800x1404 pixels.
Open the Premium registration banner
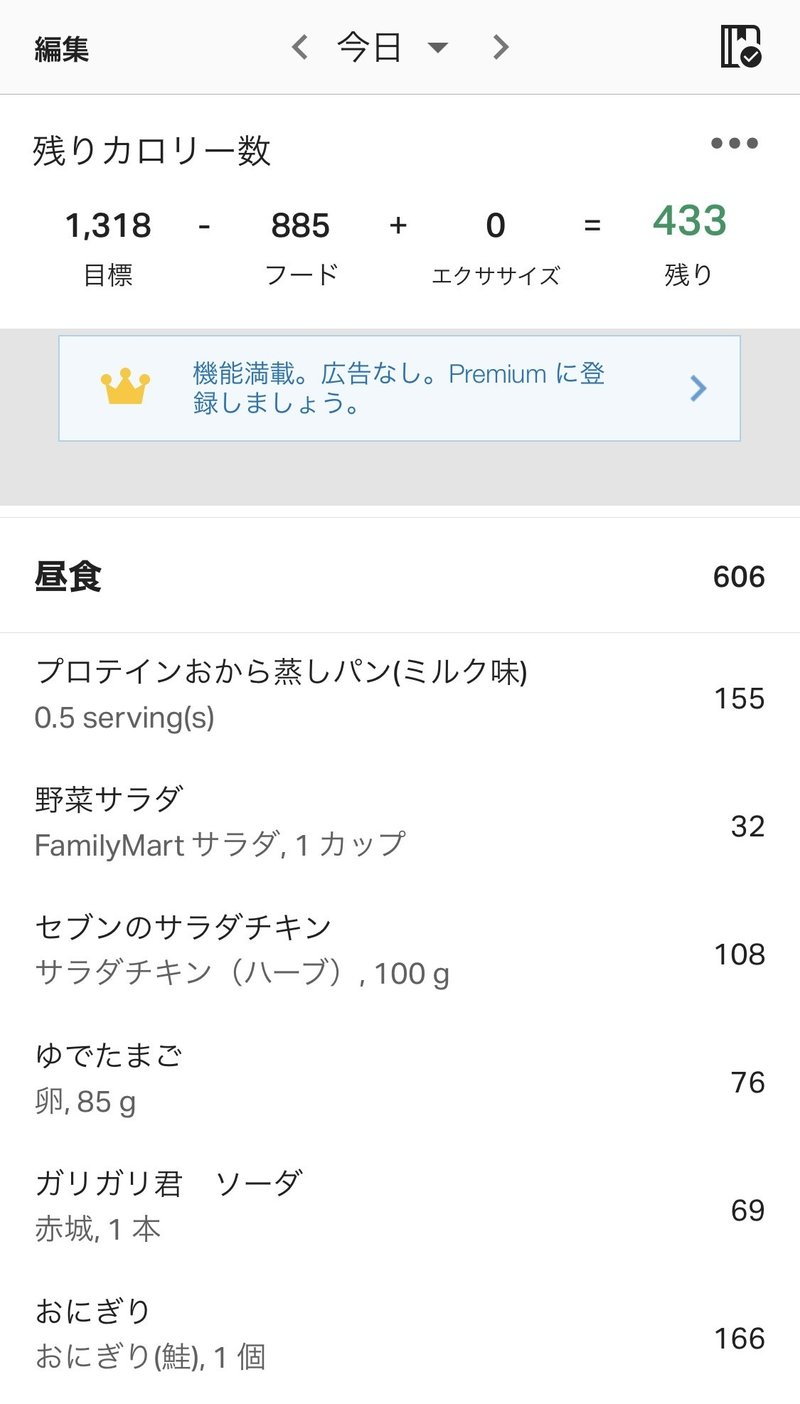coord(399,389)
